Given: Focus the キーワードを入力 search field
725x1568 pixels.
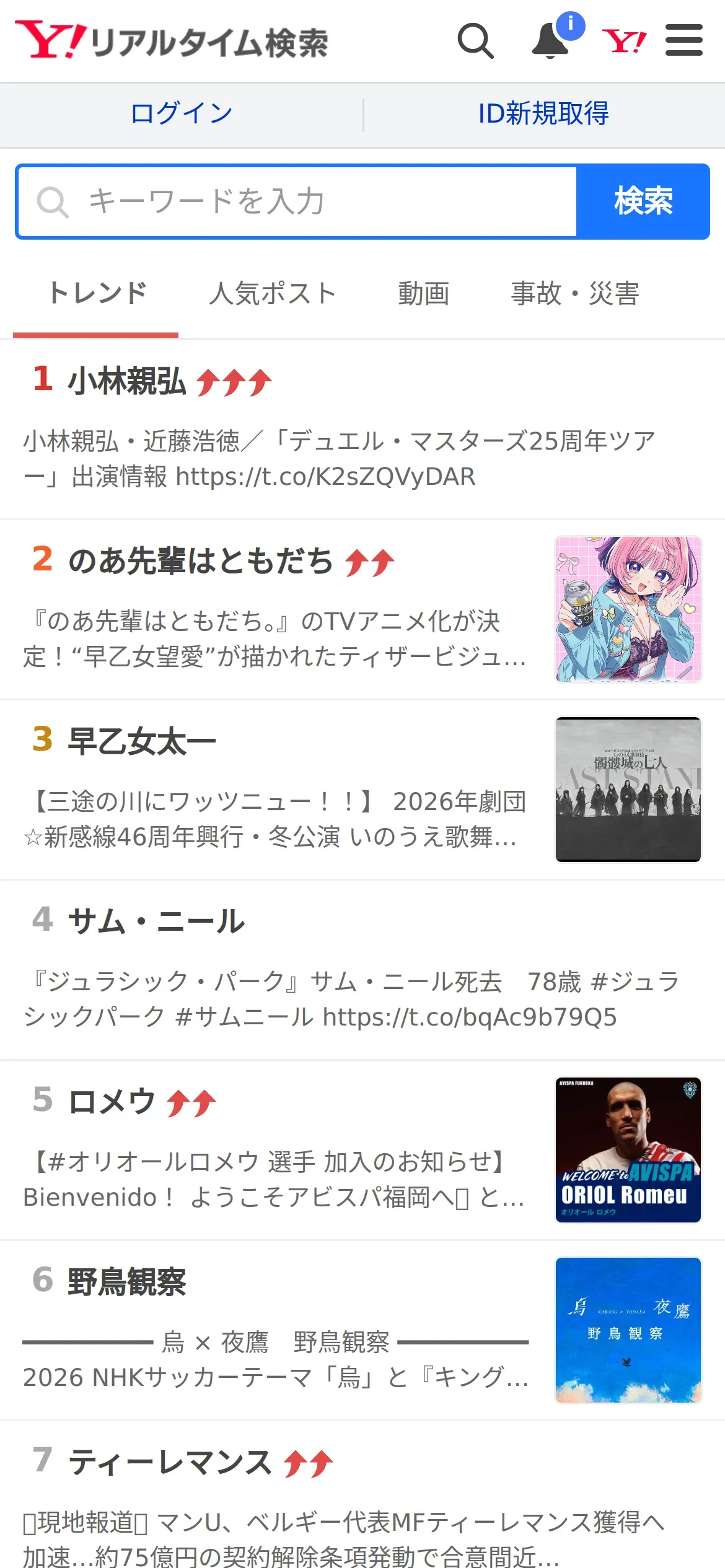Looking at the screenshot, I should [297, 201].
